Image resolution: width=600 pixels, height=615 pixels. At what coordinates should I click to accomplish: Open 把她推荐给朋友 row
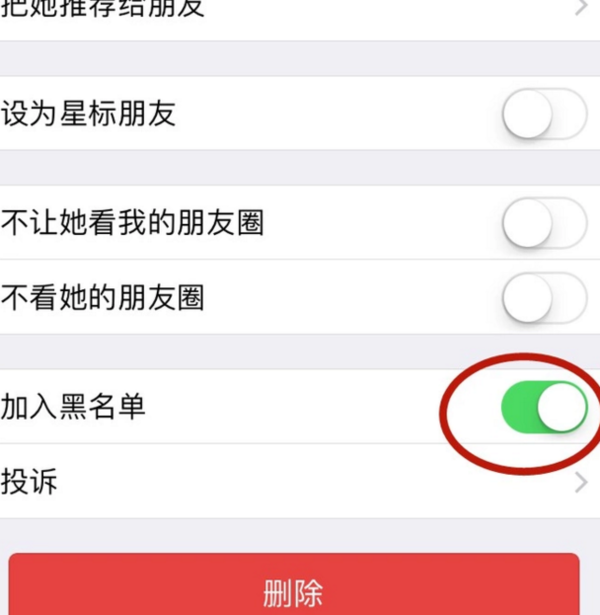[300, 12]
